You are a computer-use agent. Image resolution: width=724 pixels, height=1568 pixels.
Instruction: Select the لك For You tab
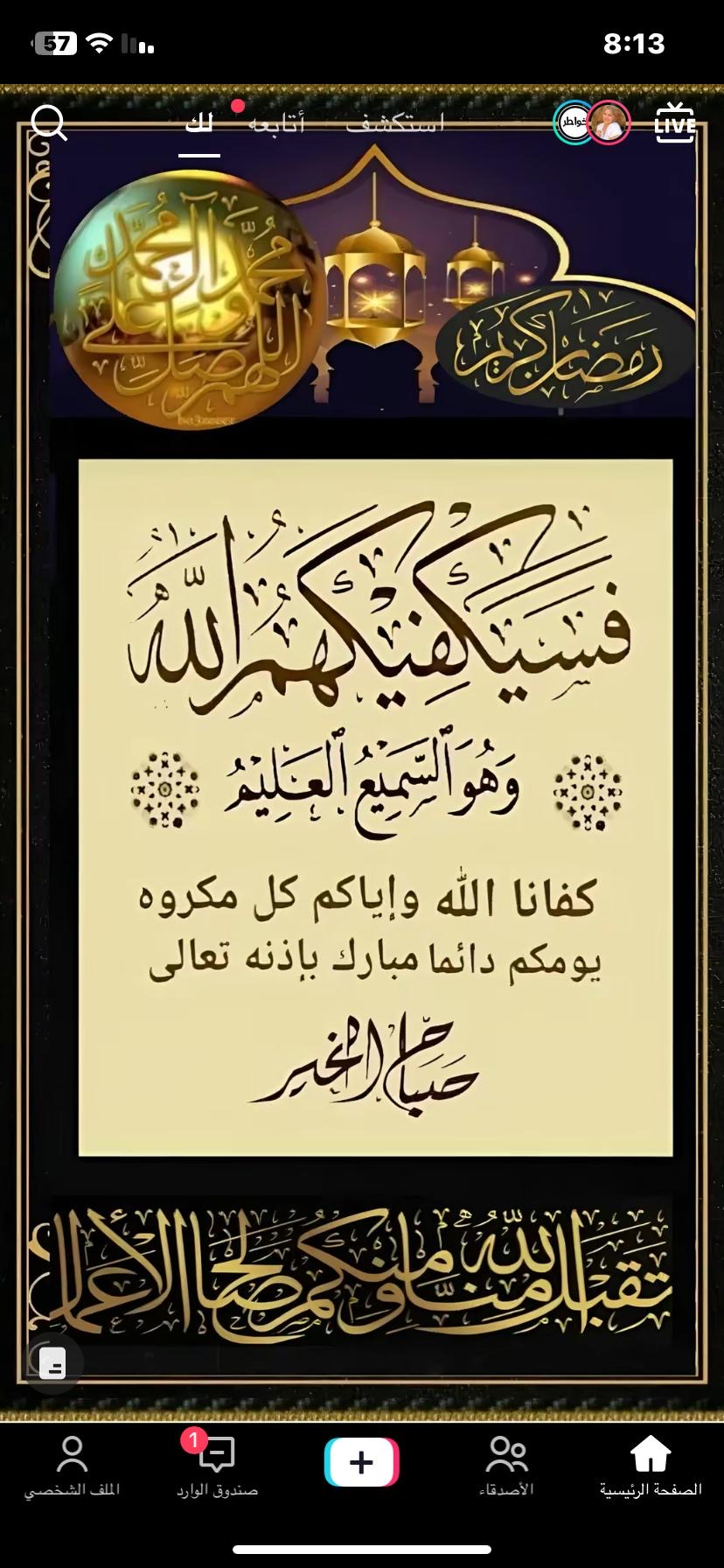pos(199,124)
